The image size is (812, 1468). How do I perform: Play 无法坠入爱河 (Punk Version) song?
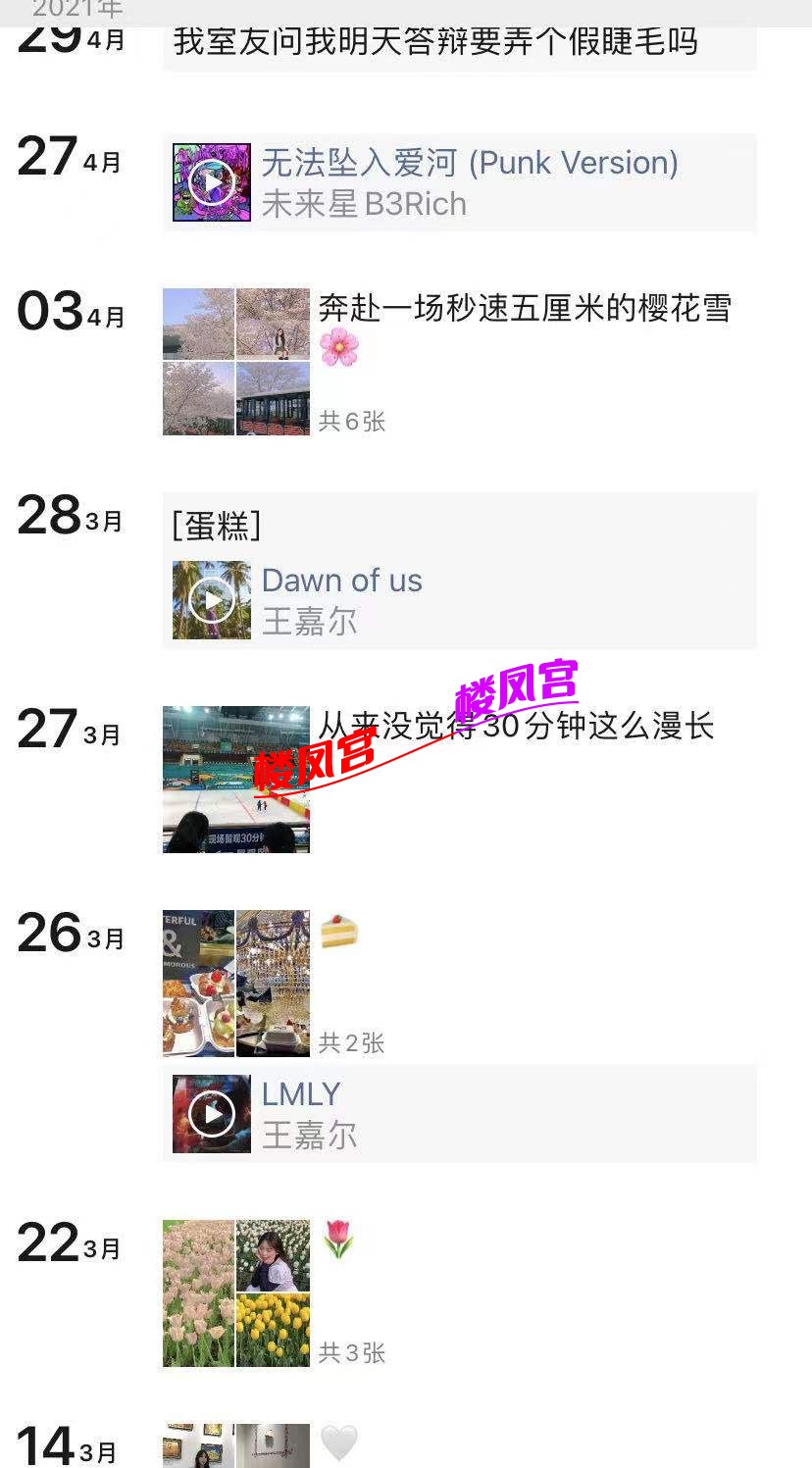coord(212,182)
